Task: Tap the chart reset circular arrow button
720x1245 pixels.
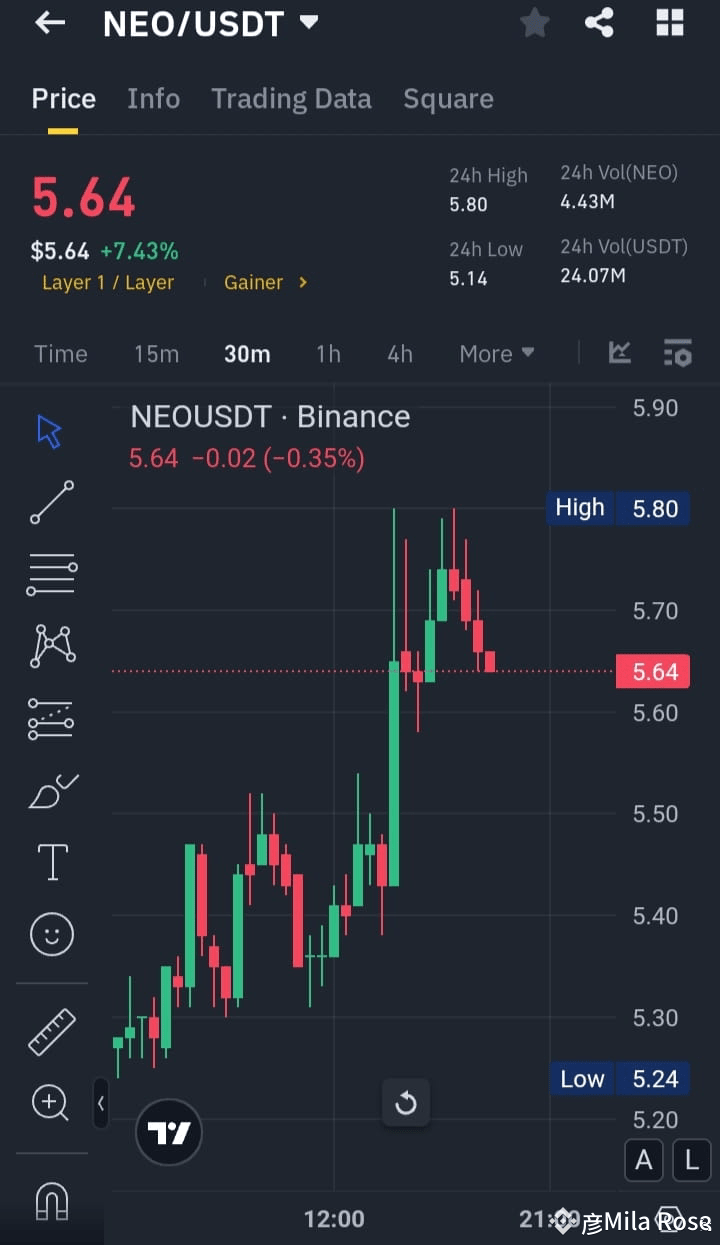Action: pos(406,1102)
